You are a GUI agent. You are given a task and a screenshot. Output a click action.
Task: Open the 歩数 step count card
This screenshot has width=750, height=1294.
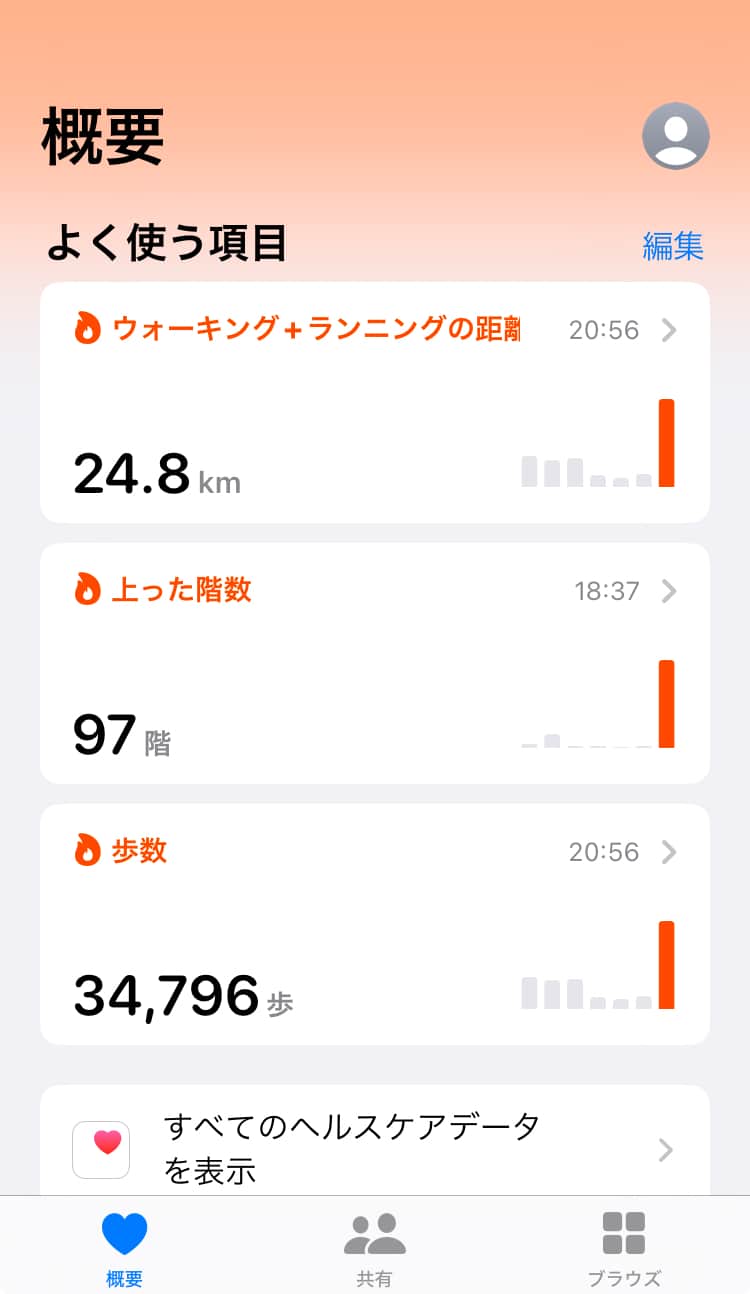tap(374, 924)
